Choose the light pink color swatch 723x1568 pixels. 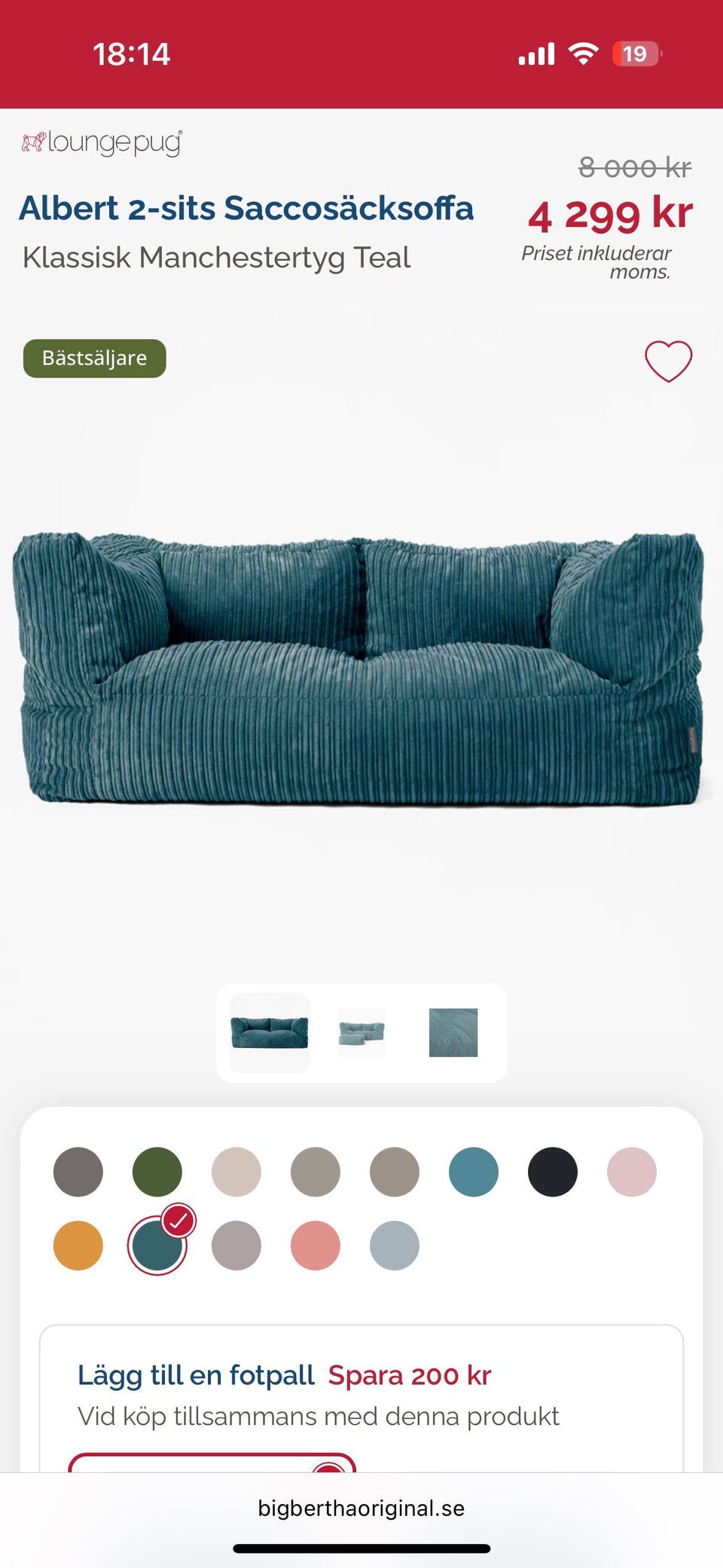[x=632, y=1172]
